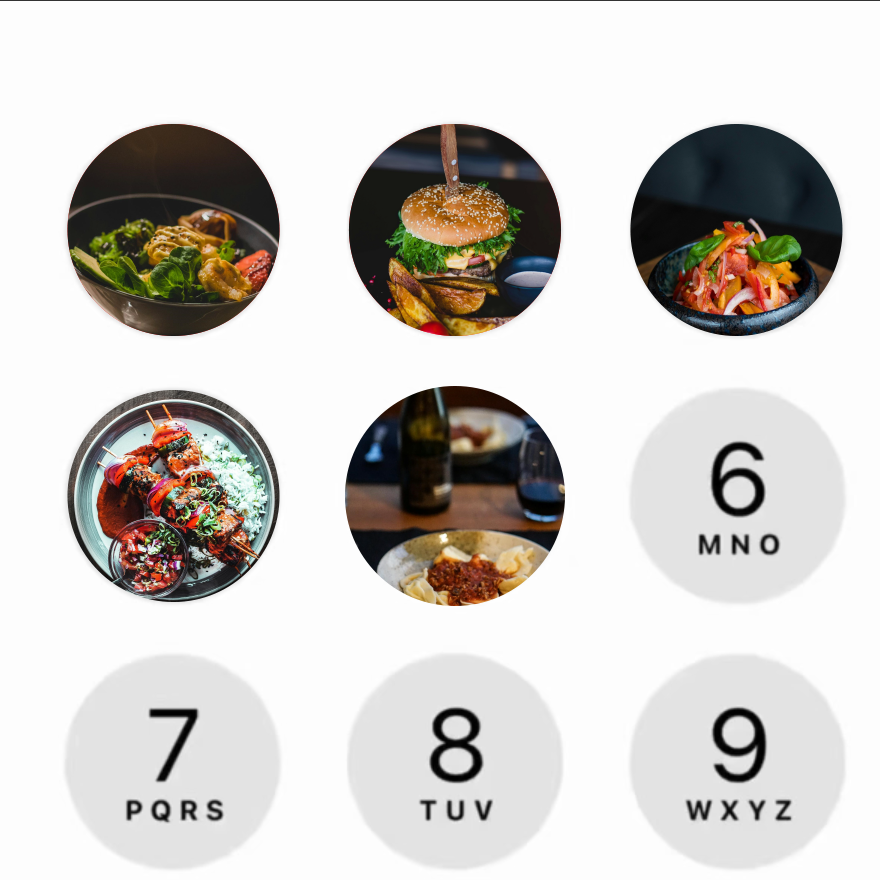
Task: Select the 9 WXYZ key
Action: [738, 761]
